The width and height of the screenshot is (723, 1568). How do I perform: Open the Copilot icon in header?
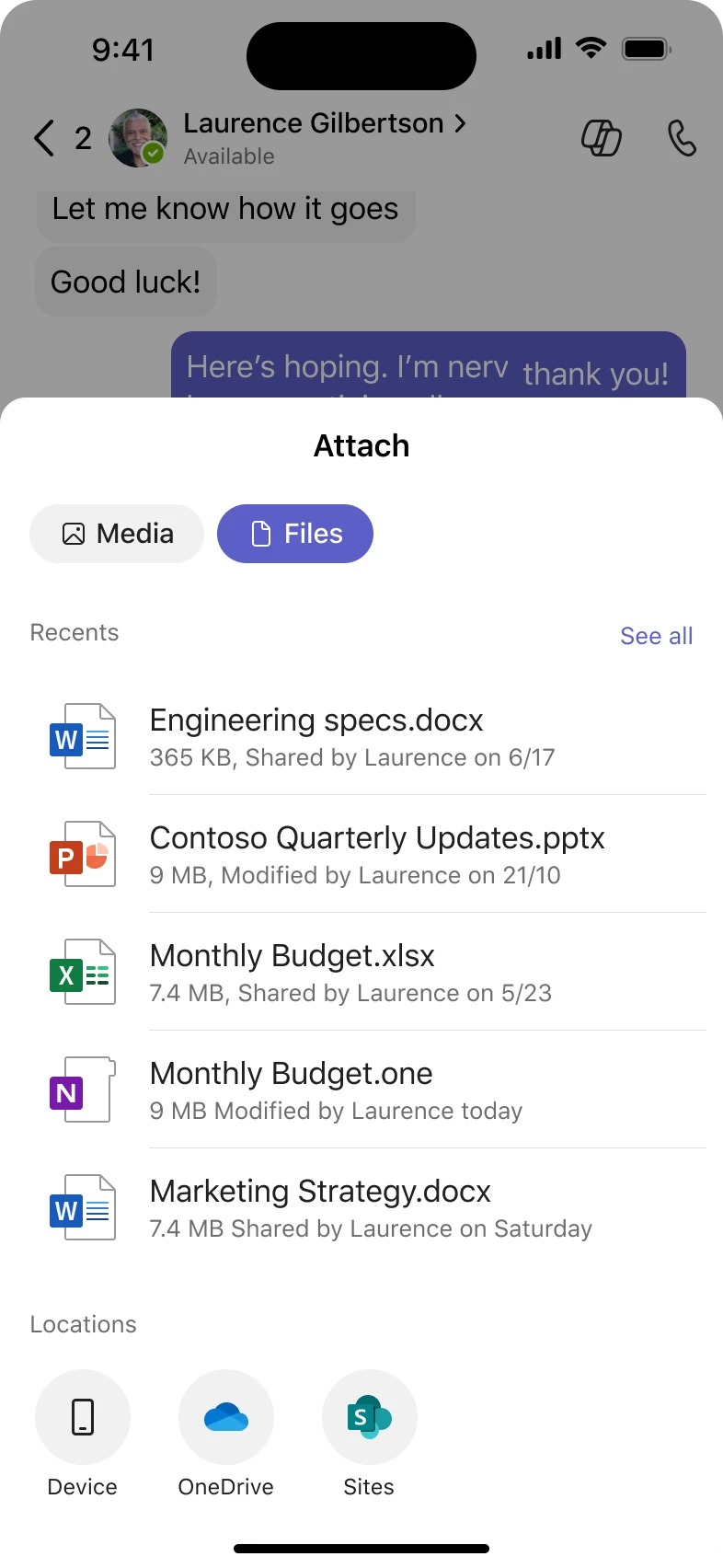602,138
